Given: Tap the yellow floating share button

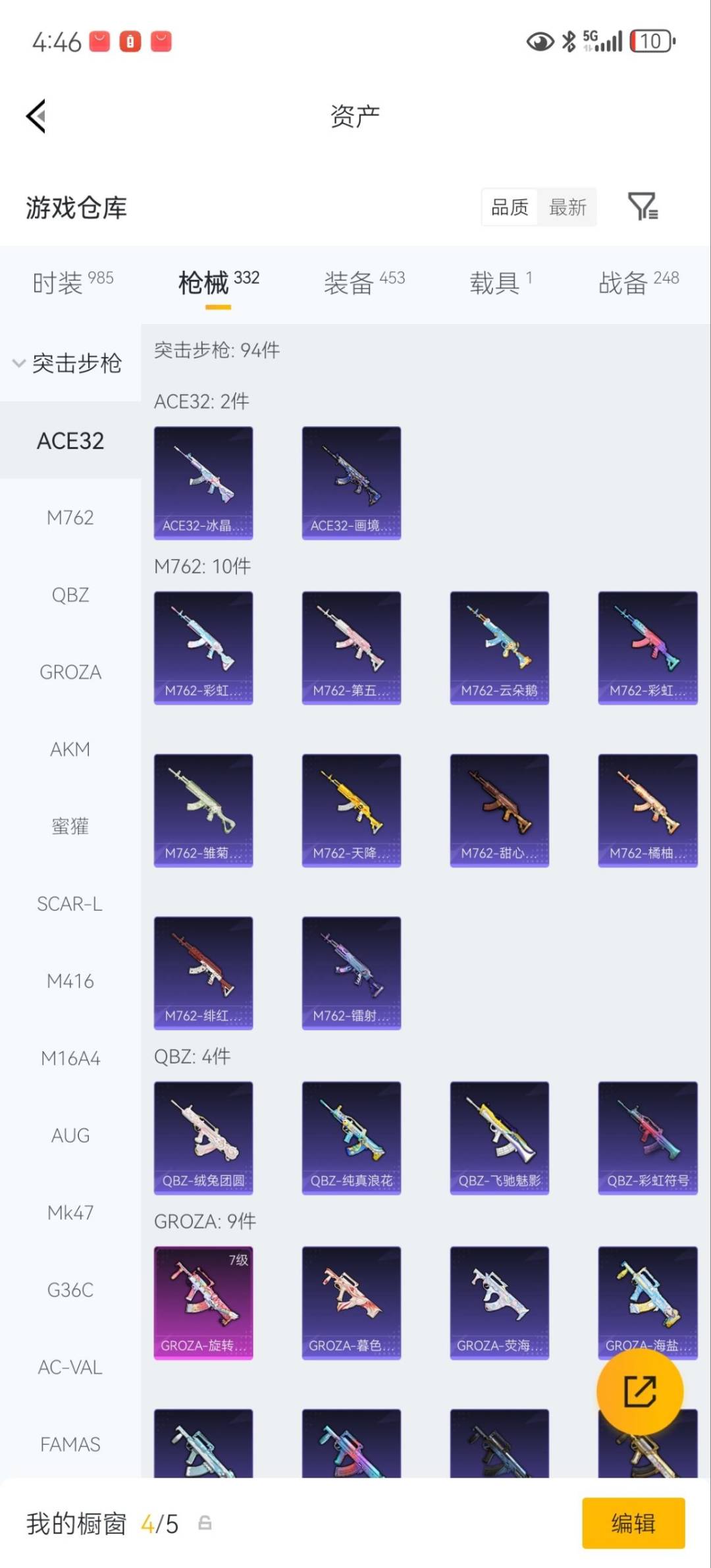Looking at the screenshot, I should (x=639, y=1391).
